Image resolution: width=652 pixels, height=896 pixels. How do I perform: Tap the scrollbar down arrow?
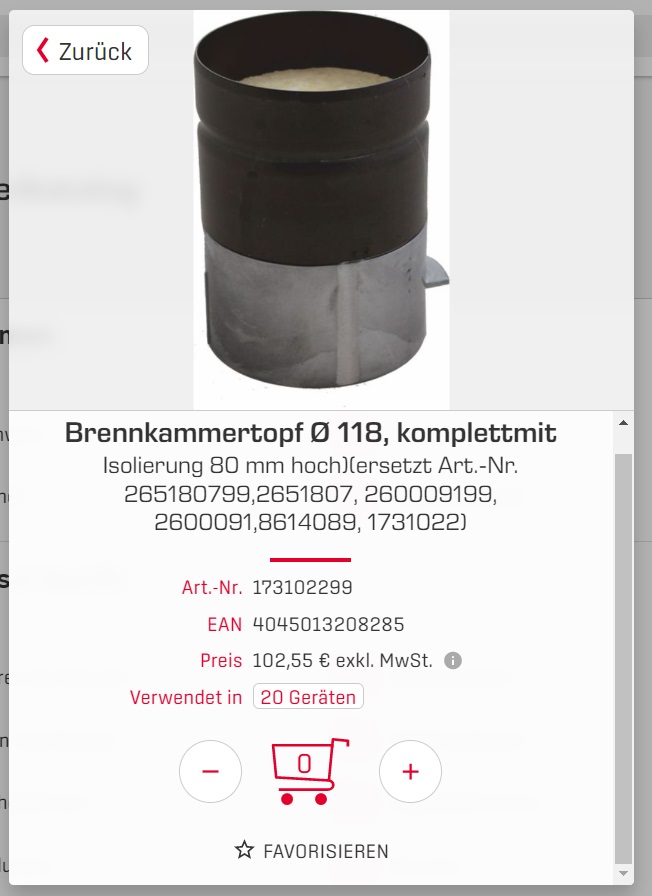pos(624,874)
